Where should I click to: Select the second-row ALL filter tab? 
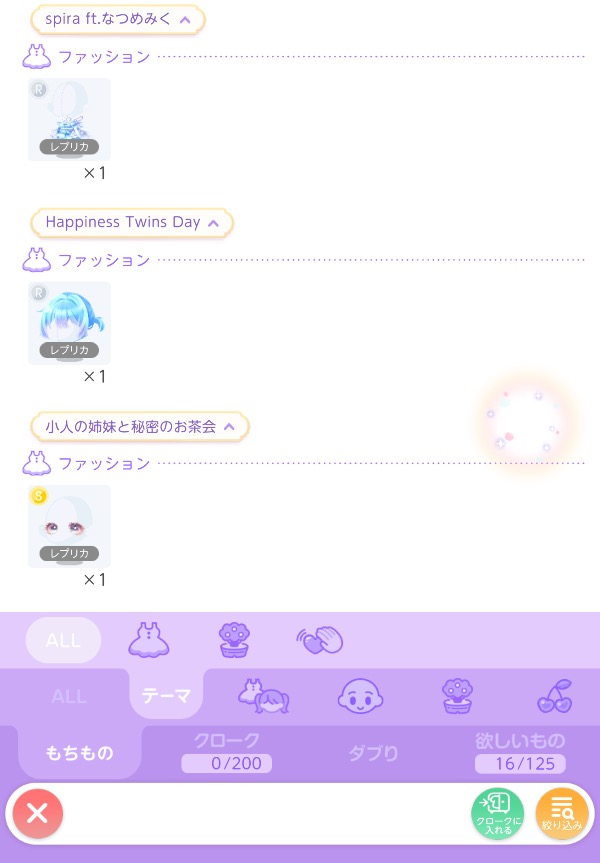(x=69, y=697)
